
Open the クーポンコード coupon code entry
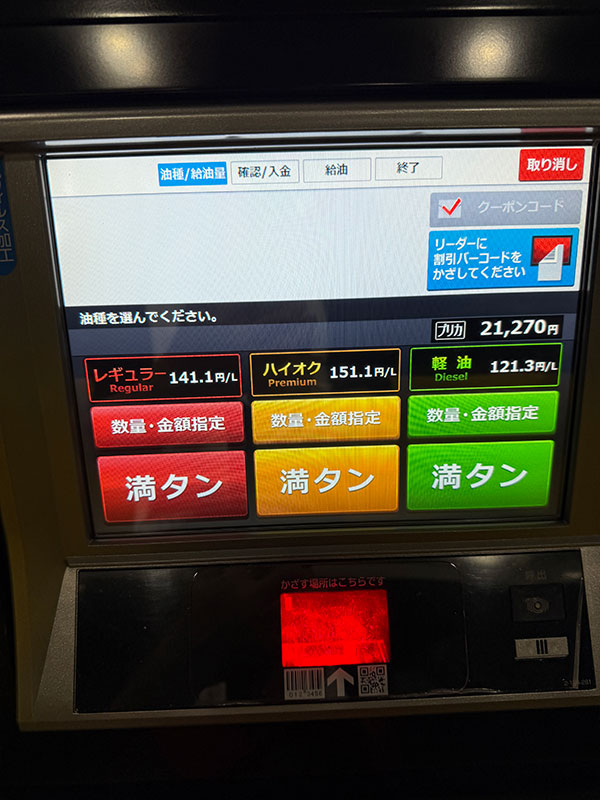[x=506, y=207]
